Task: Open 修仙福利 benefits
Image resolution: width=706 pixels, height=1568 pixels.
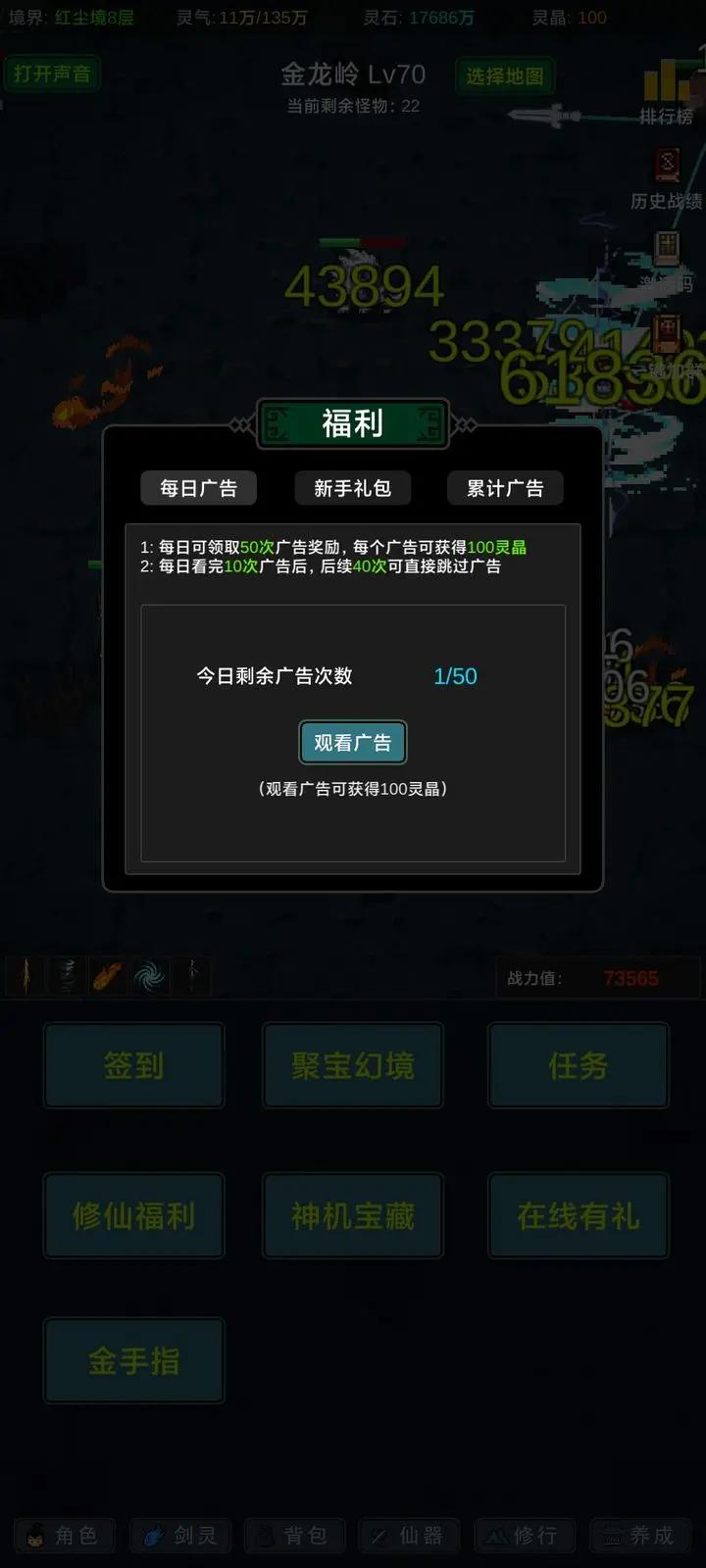Action: coord(133,1216)
